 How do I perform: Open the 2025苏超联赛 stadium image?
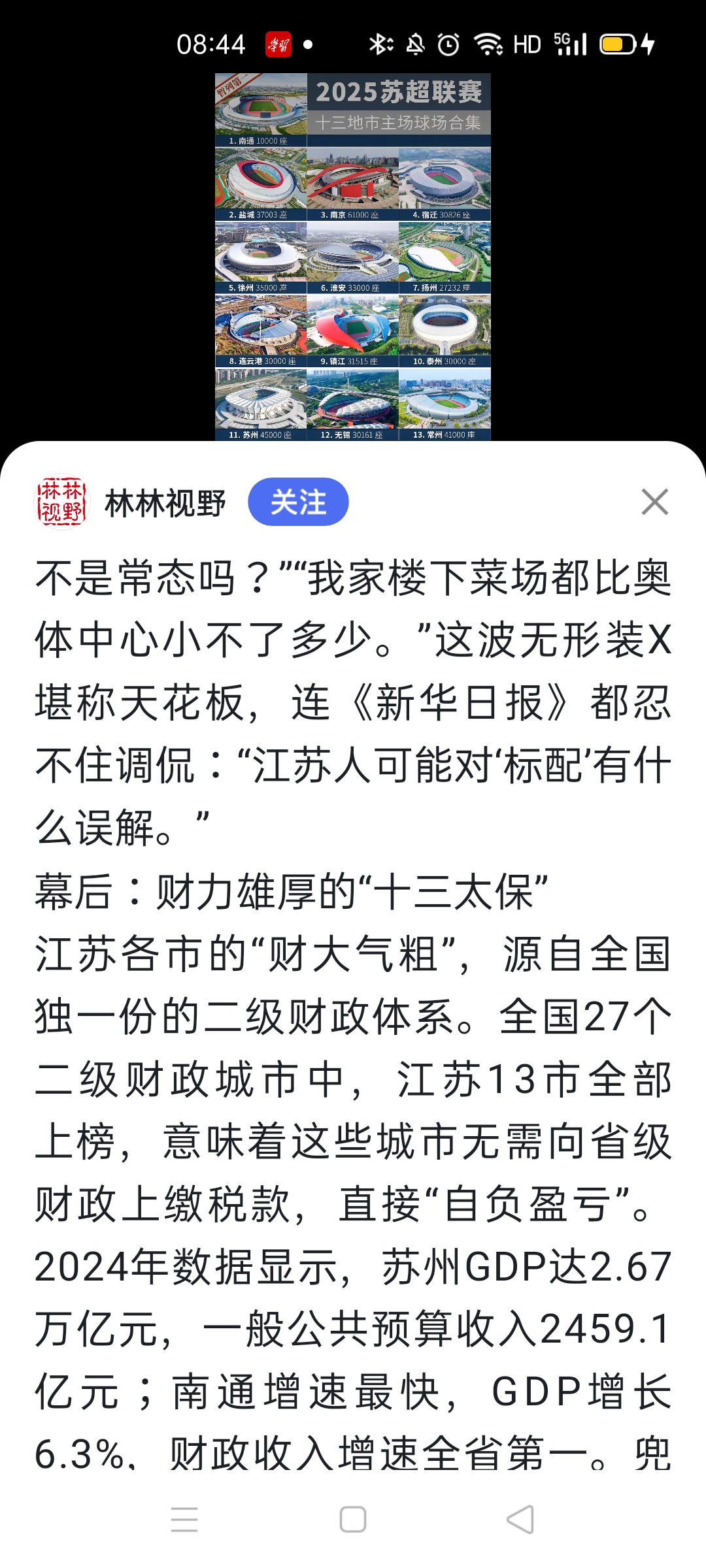coord(353,257)
